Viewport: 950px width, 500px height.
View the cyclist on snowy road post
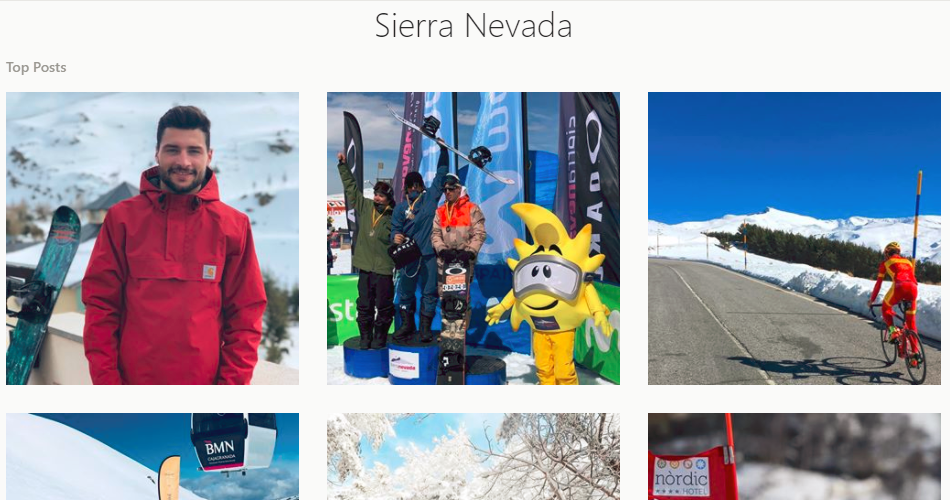[794, 238]
